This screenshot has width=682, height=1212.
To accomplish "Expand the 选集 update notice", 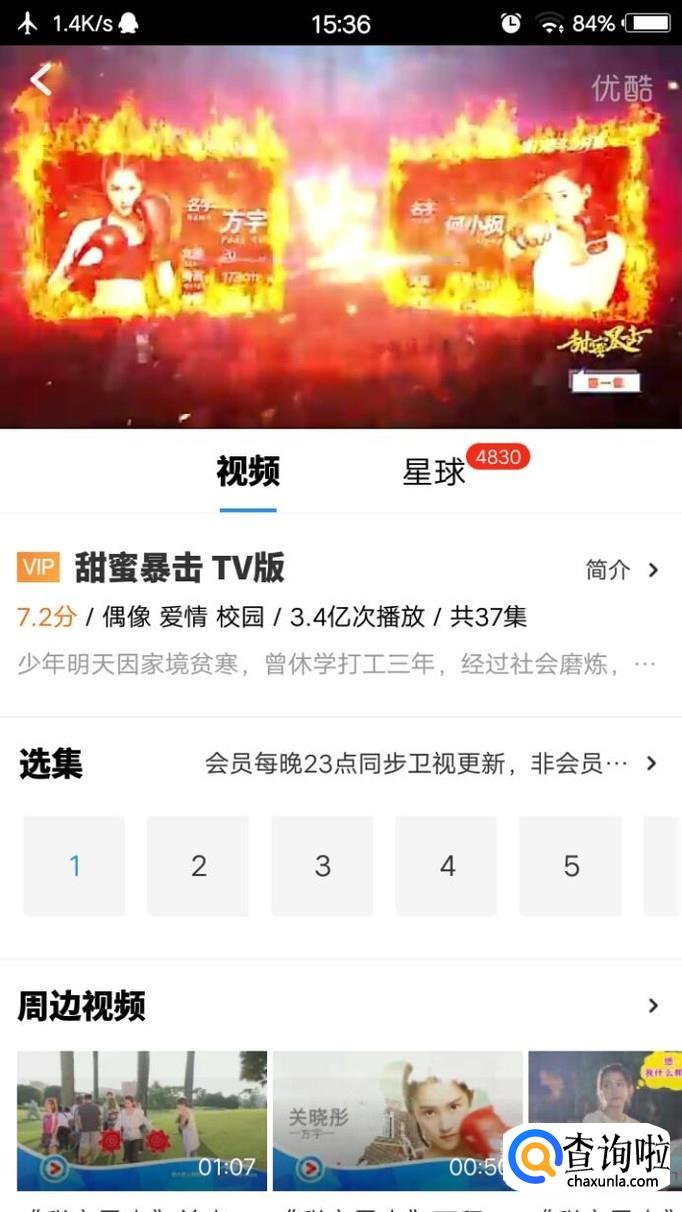I will click(x=430, y=764).
